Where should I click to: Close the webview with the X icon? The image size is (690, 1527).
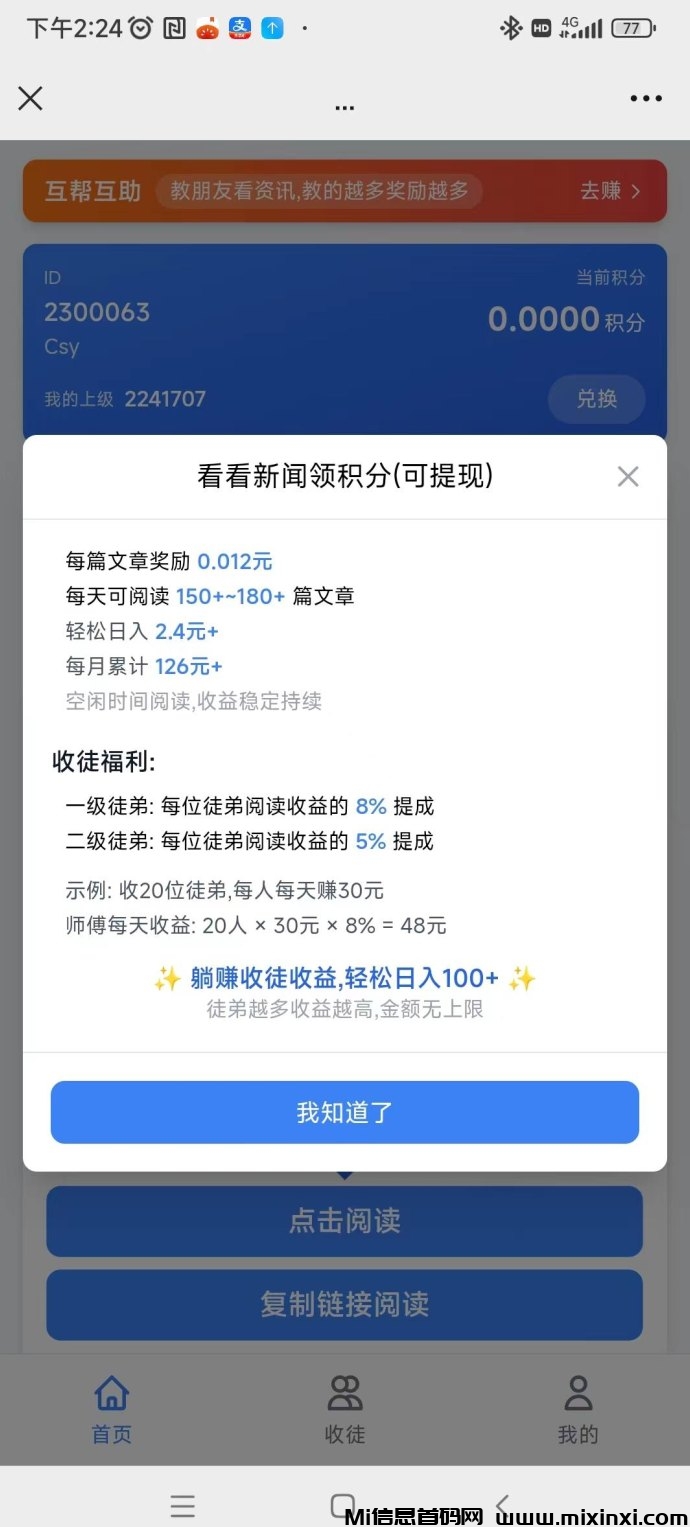click(x=31, y=98)
